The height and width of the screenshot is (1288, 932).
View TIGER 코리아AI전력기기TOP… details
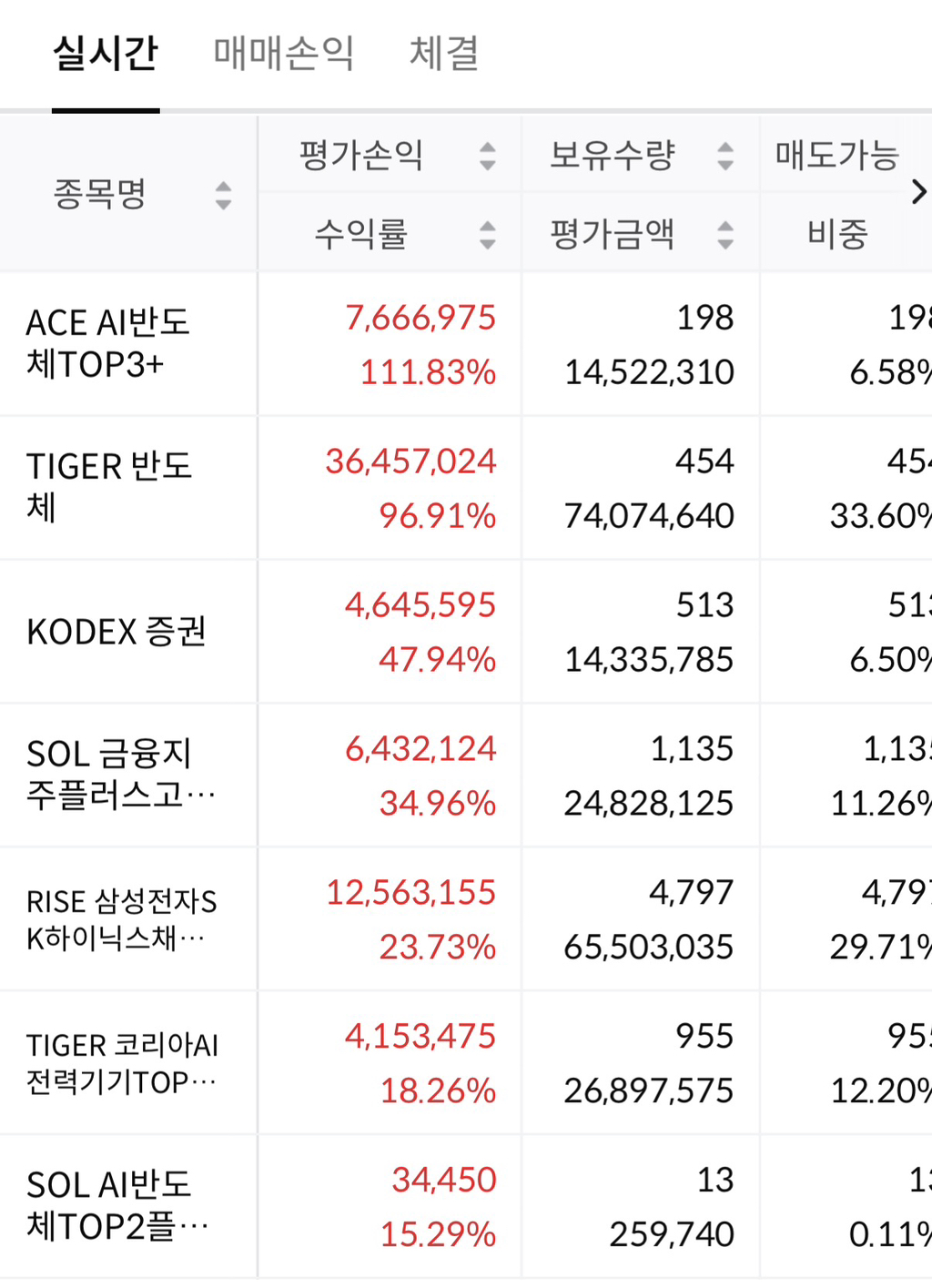tap(466, 1063)
